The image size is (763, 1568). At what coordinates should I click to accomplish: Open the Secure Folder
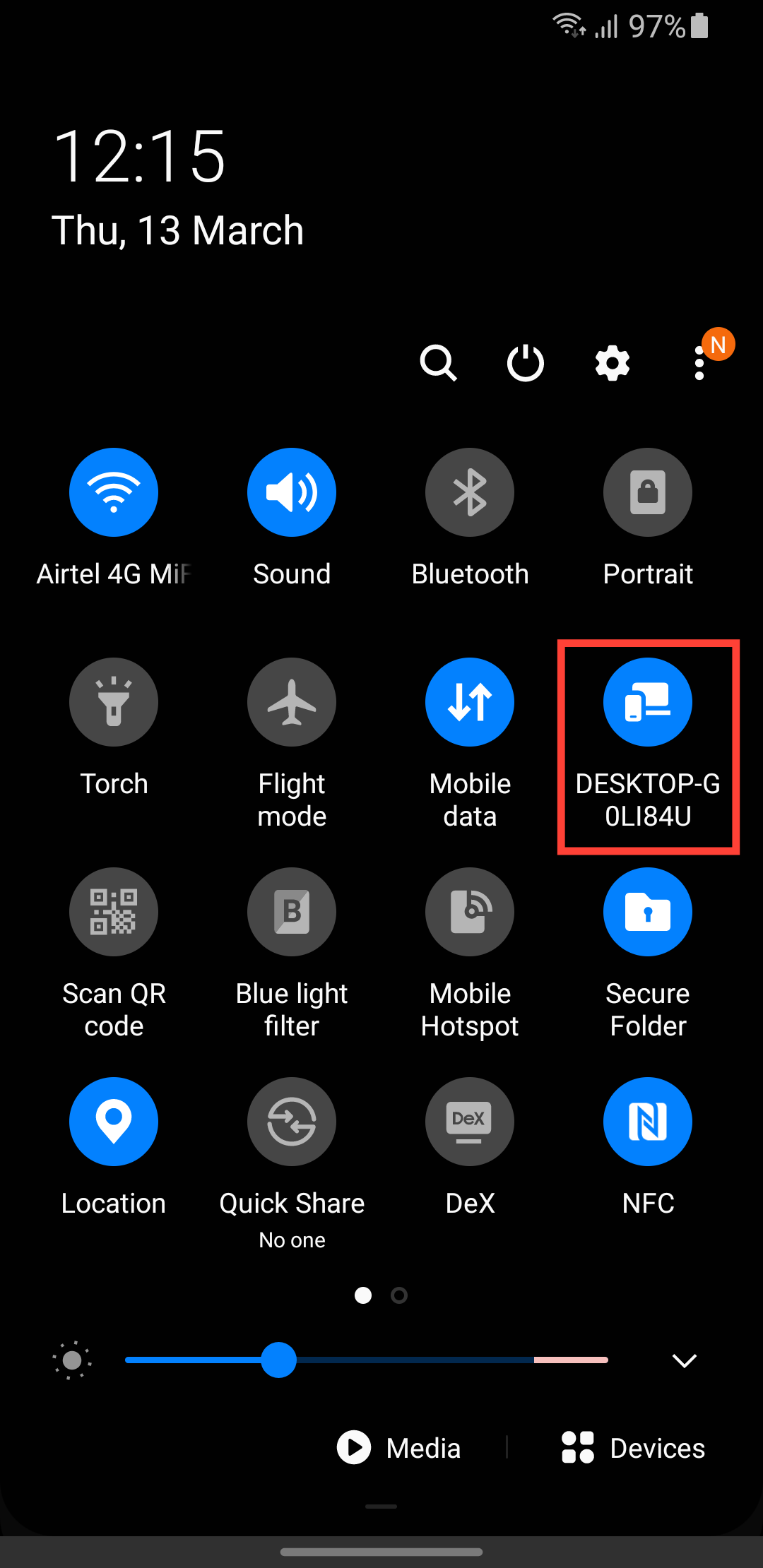click(x=647, y=912)
